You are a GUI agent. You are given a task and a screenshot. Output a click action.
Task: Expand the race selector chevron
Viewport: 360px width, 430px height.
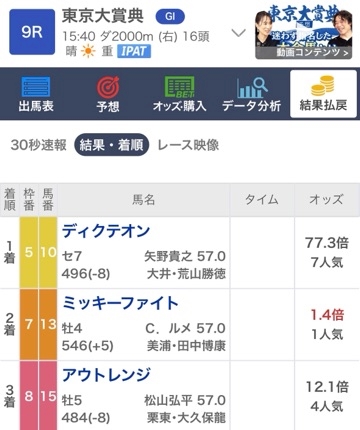(238, 33)
